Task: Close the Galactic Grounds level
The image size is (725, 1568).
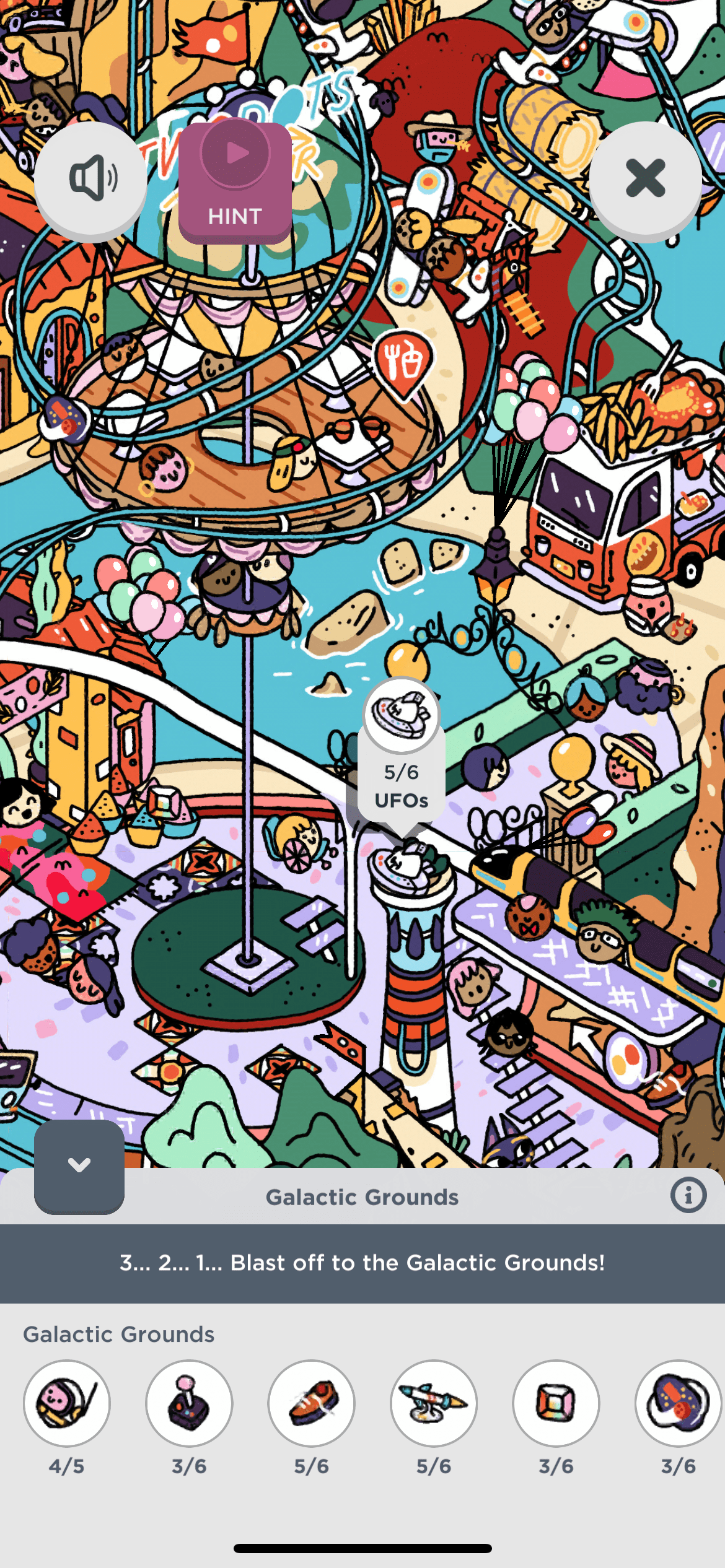Action: point(645,178)
